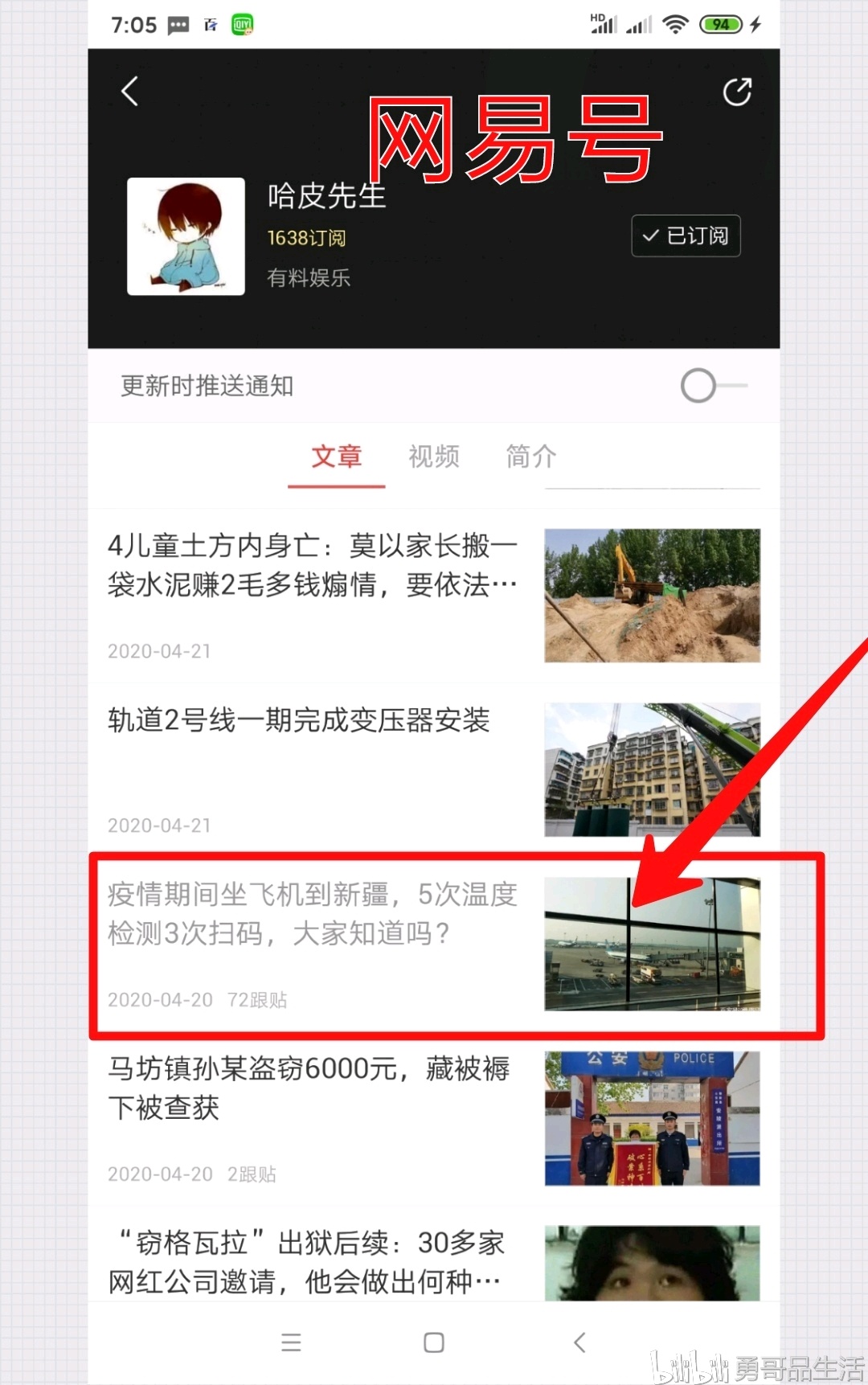Open article 4儿童土方内身亡
The width and height of the screenshot is (868, 1385).
pos(313,566)
